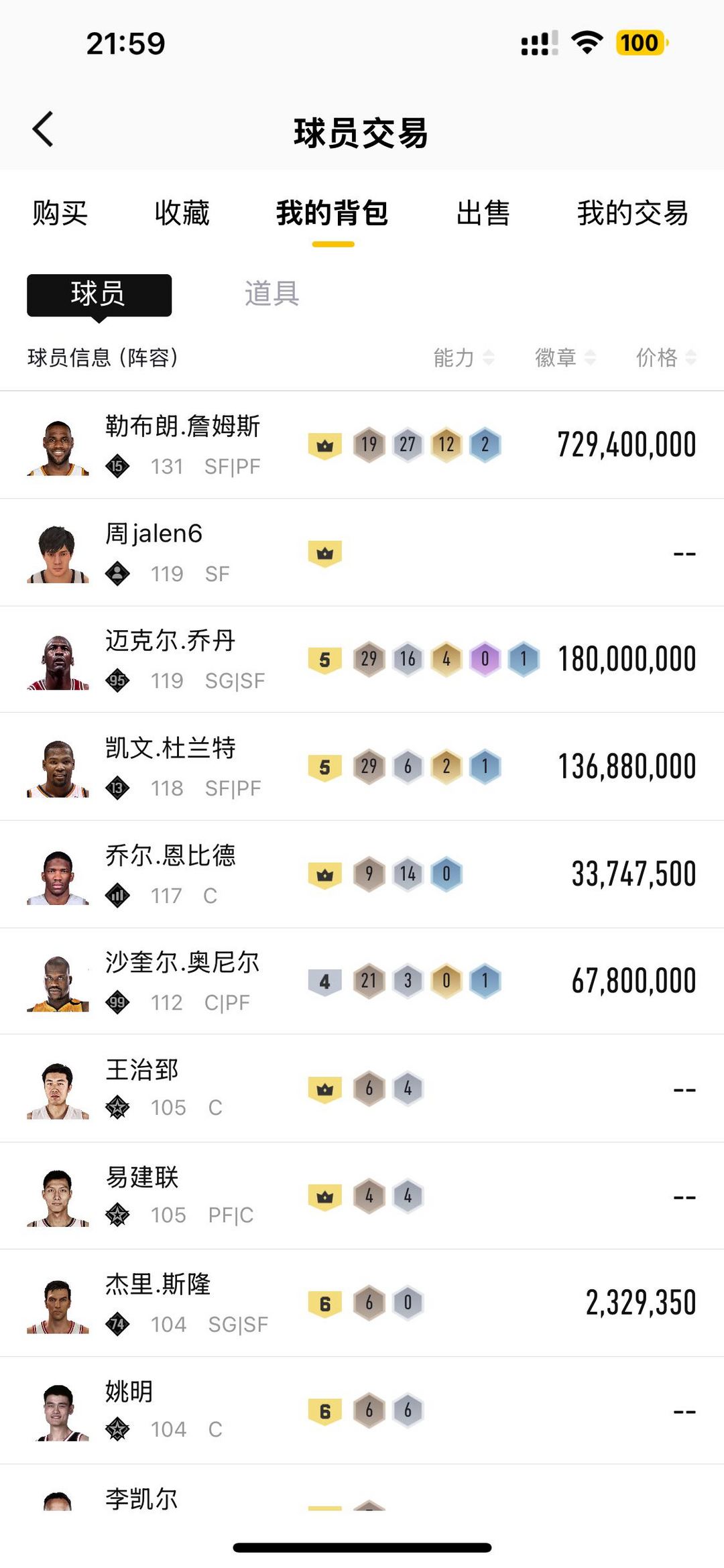Sort the list by 价格

click(666, 357)
